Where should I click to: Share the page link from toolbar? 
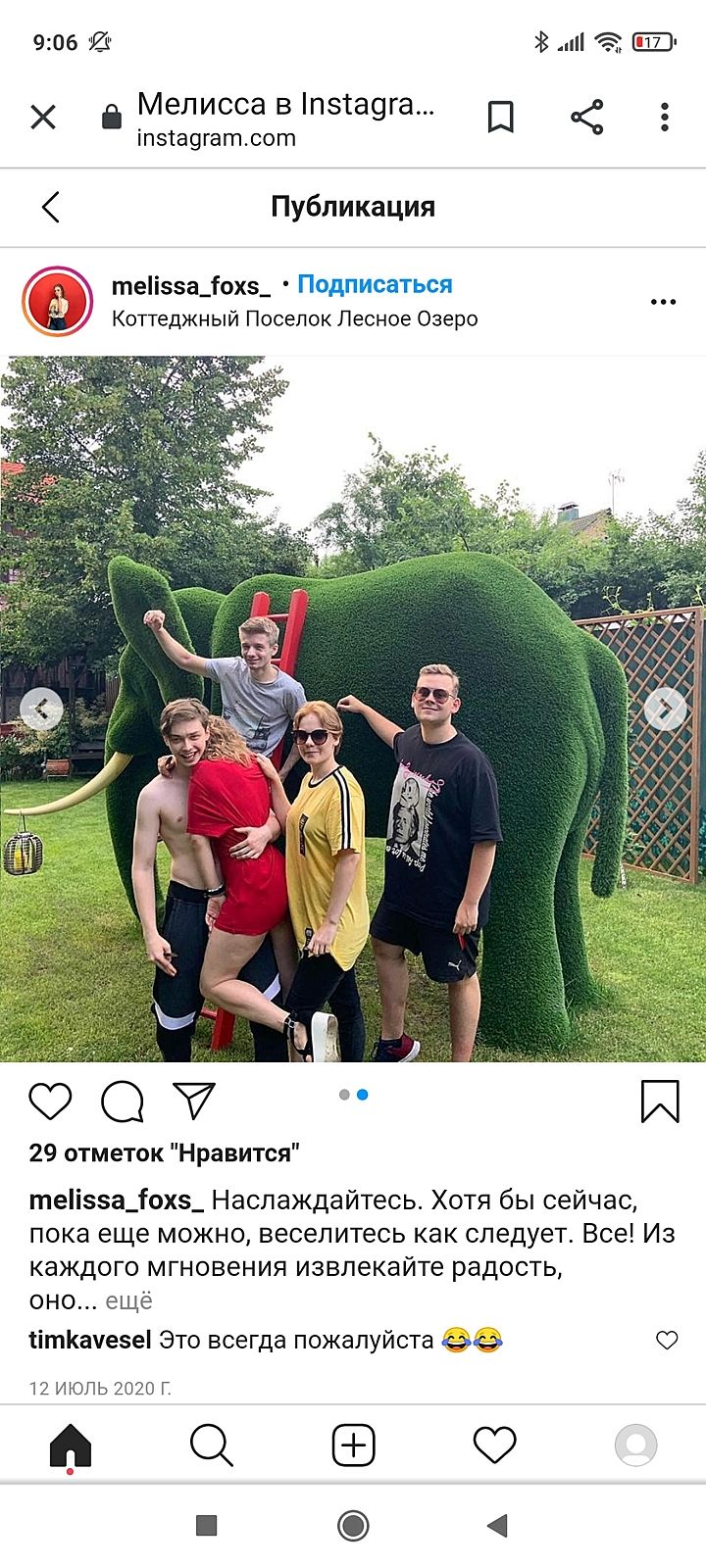point(586,118)
